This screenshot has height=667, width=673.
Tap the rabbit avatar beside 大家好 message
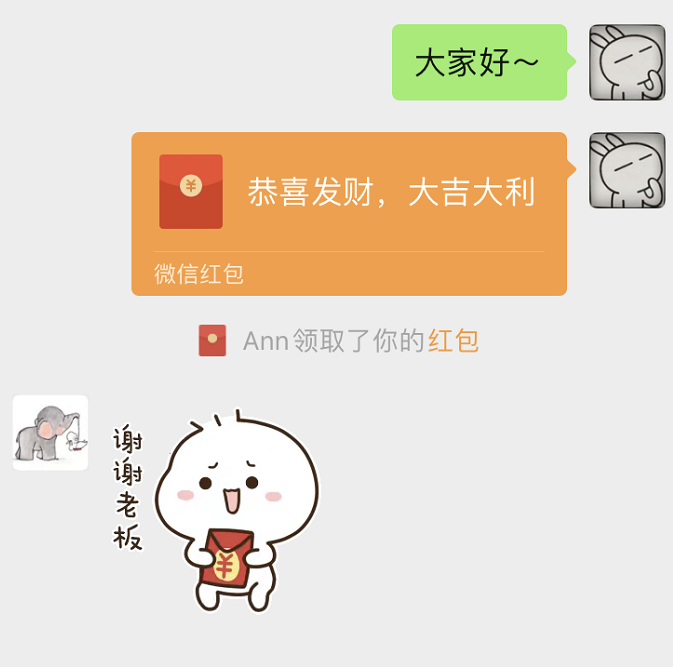(627, 62)
